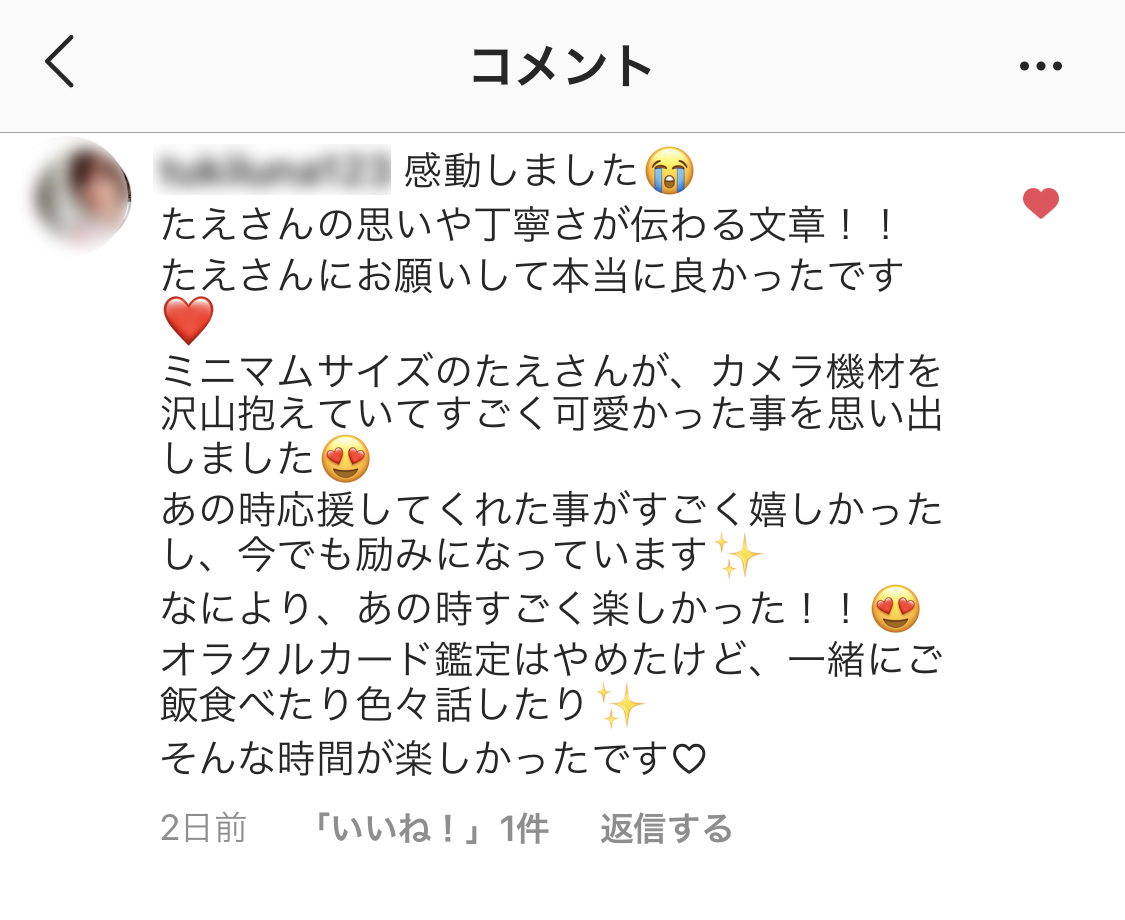Open the commenter's profile picture
This screenshot has width=1125, height=920.
pos(82,195)
